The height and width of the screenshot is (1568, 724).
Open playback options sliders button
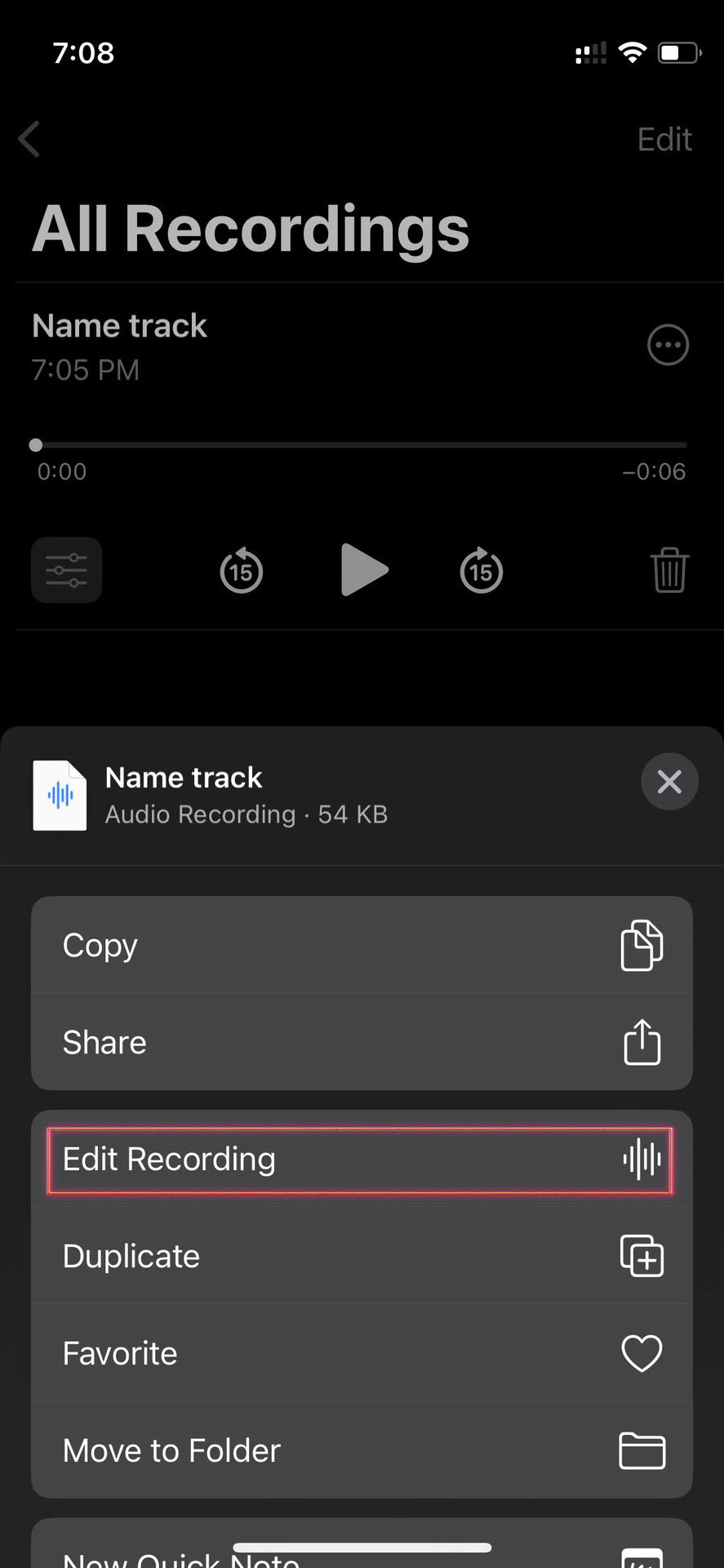(67, 570)
